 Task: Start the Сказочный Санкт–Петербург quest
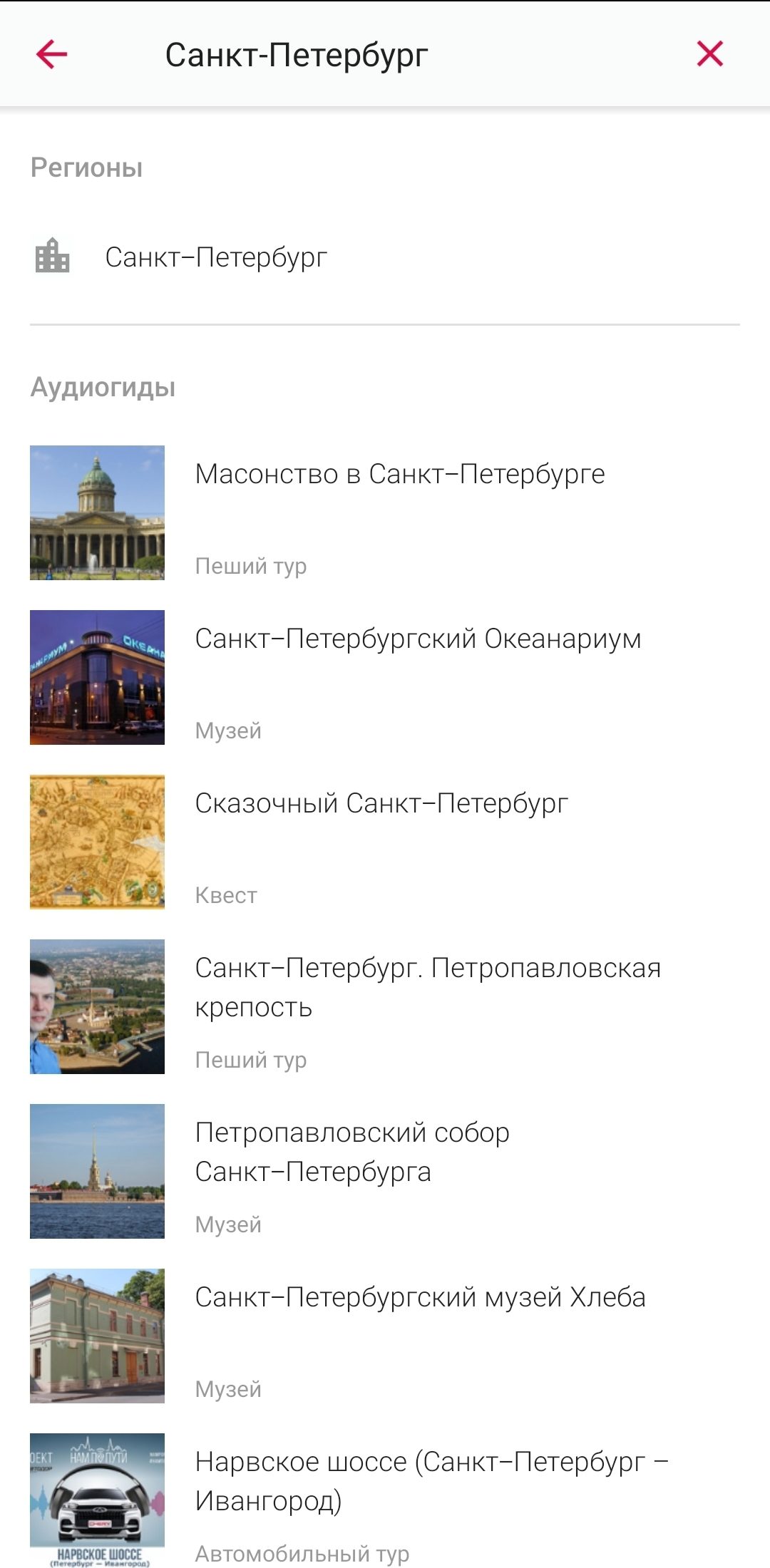click(x=381, y=804)
